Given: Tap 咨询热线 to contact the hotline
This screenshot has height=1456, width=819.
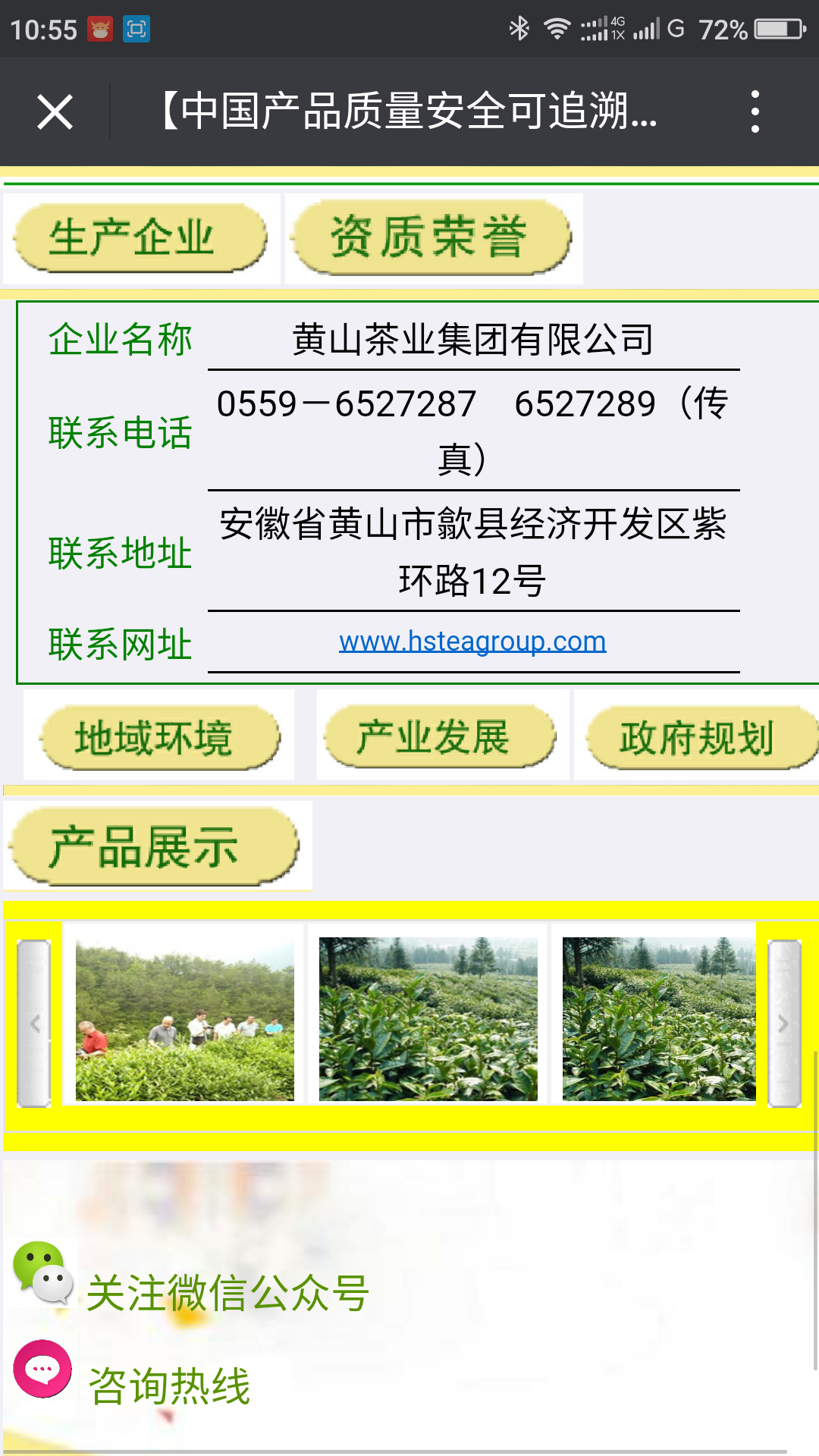Looking at the screenshot, I should tap(169, 1386).
